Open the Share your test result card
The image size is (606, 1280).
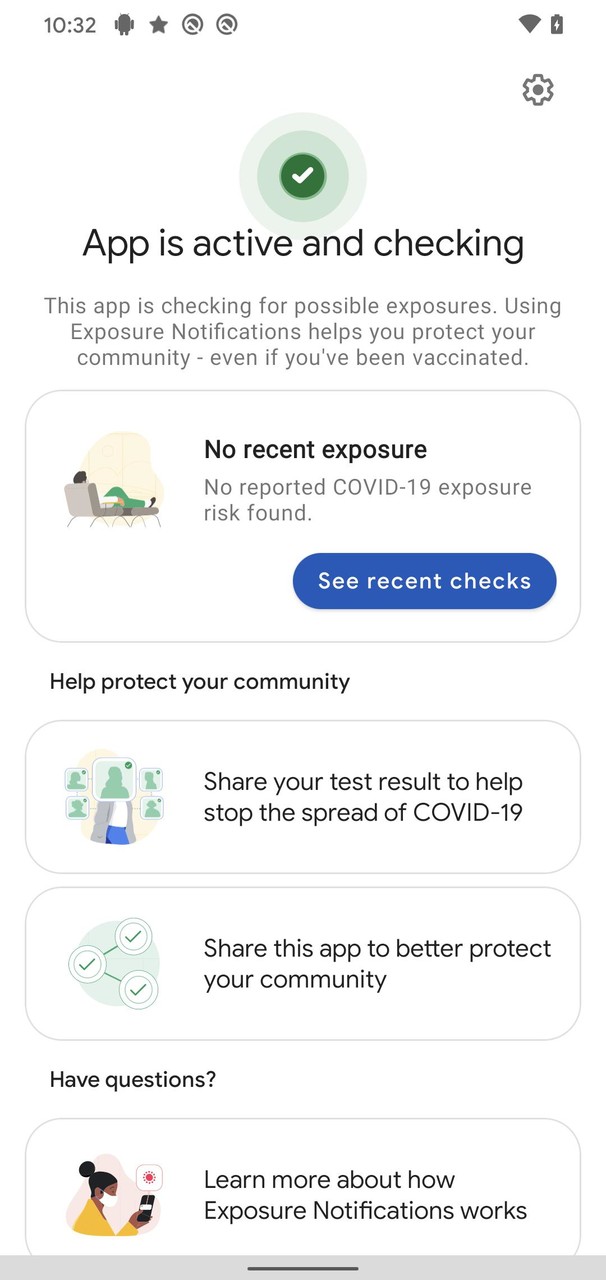click(303, 797)
